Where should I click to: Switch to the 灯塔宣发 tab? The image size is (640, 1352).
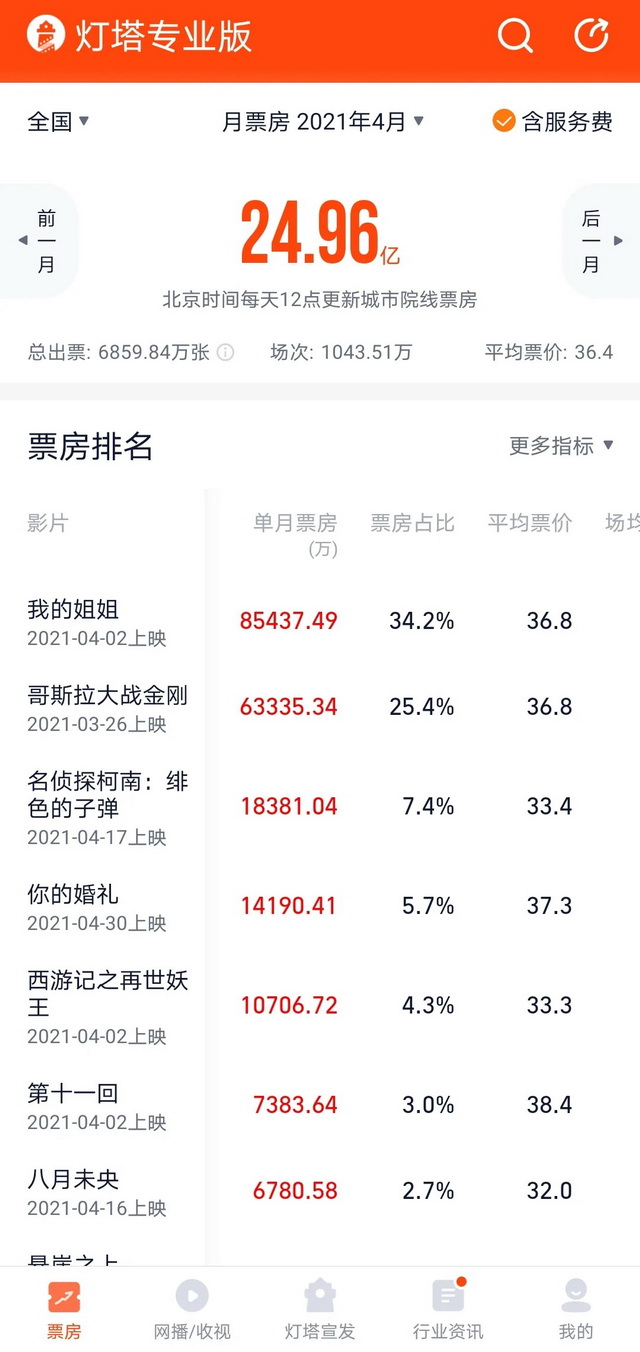pyautogui.click(x=320, y=1309)
